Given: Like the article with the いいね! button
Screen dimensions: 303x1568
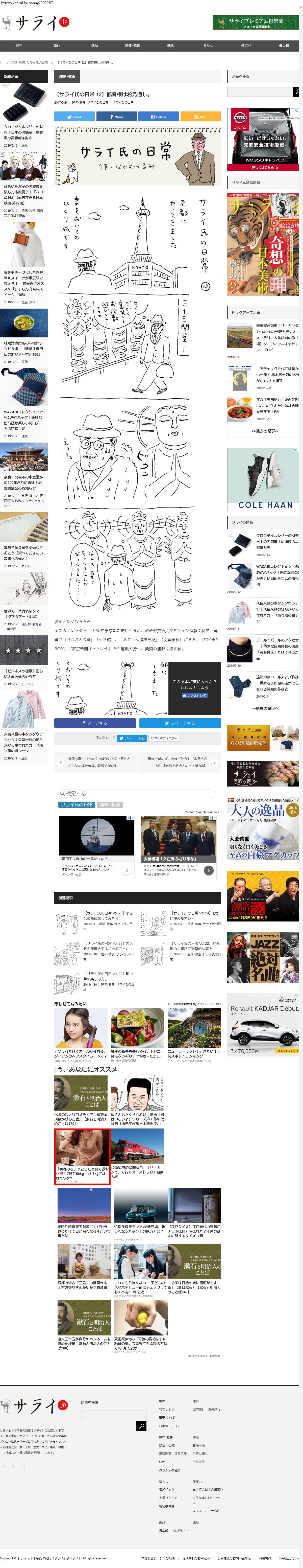Looking at the screenshot, I should pos(195,695).
